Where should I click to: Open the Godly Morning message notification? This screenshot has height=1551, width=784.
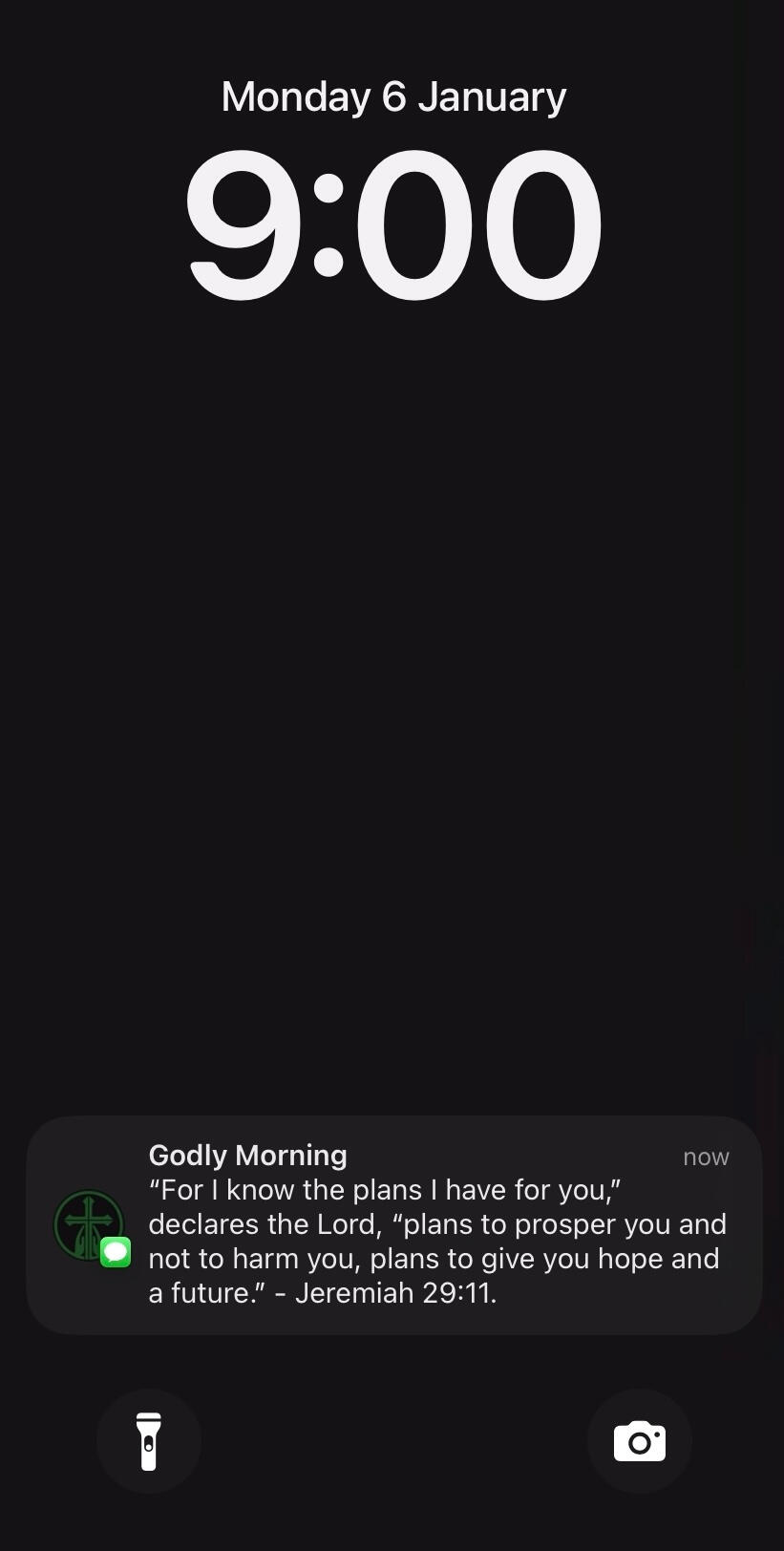click(393, 1225)
